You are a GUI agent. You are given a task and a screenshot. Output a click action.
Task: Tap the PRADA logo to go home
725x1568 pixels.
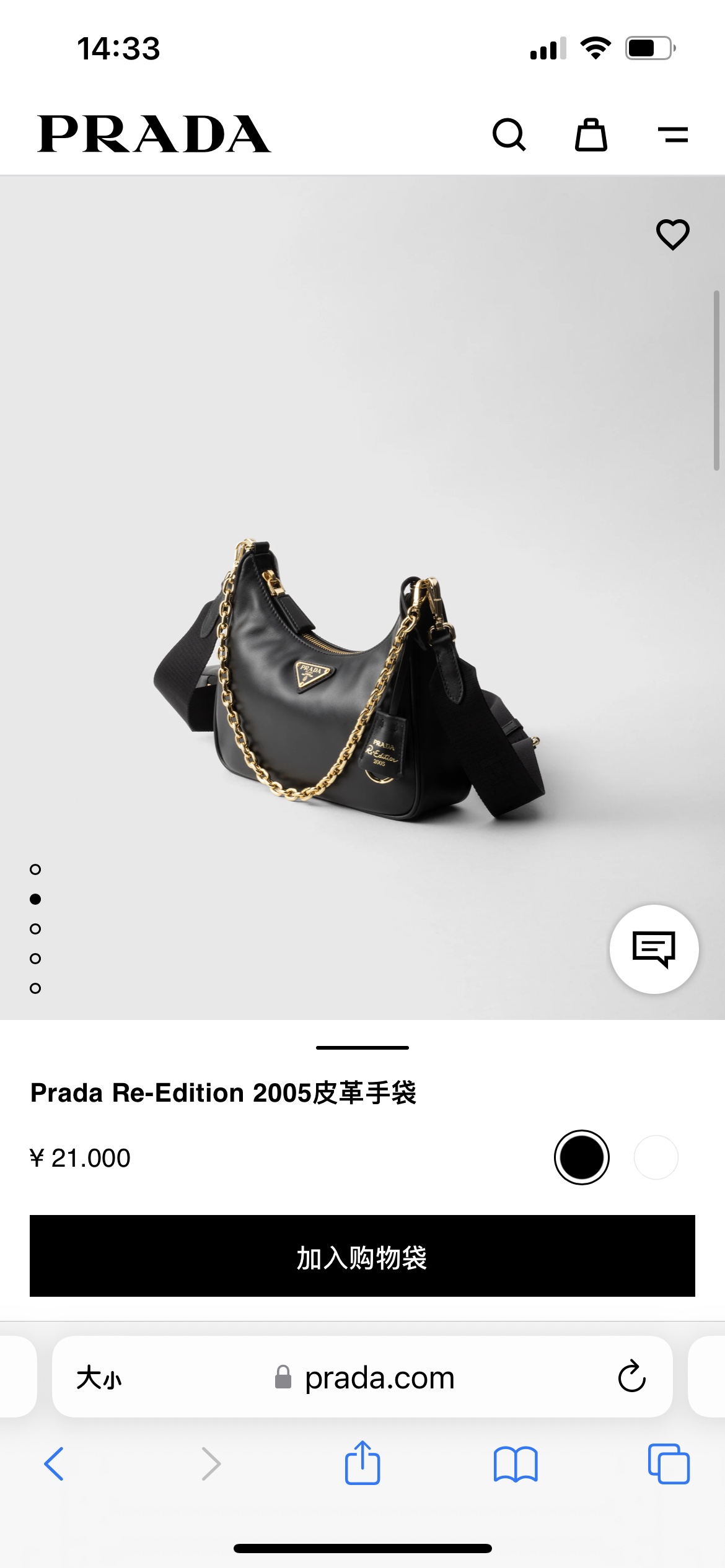(x=154, y=134)
